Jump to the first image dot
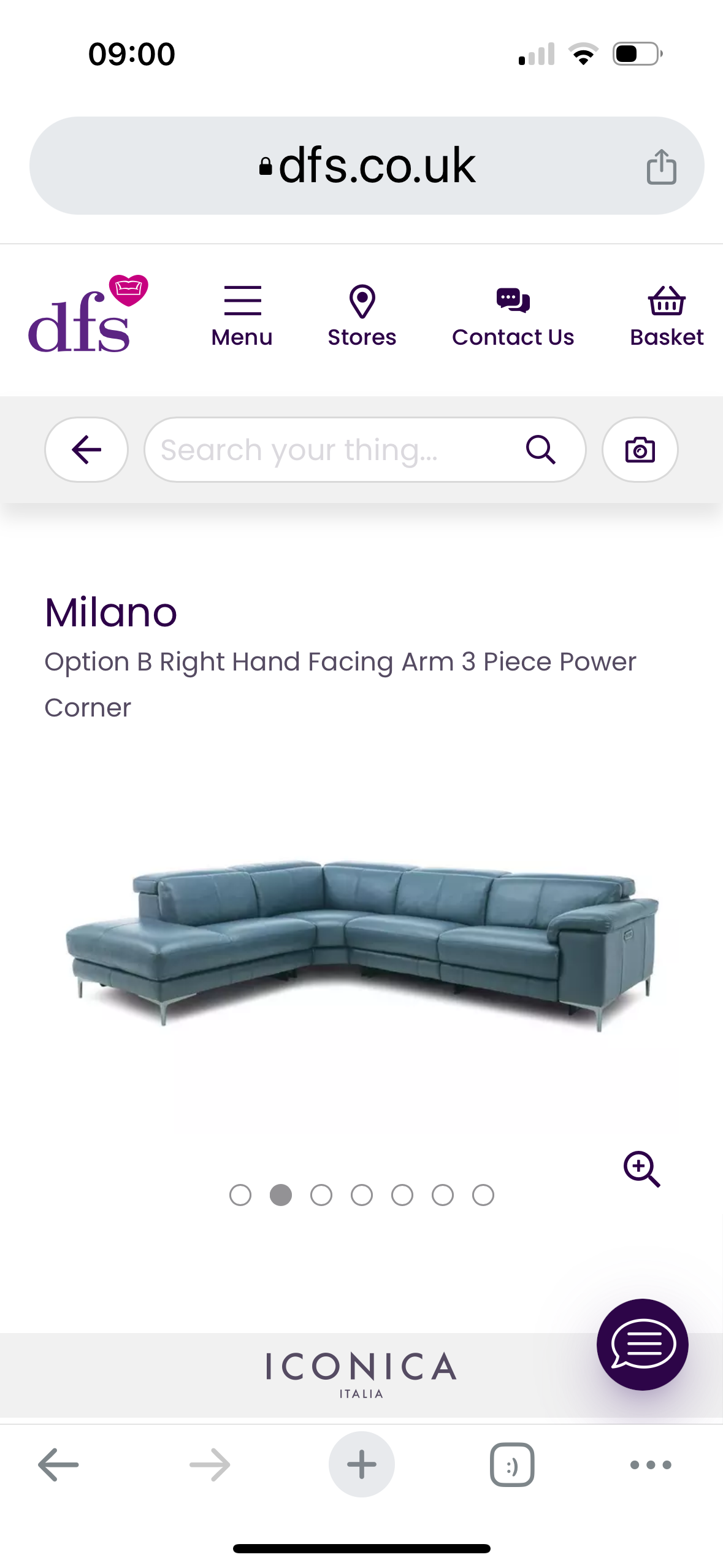723x1568 pixels. tap(240, 1195)
